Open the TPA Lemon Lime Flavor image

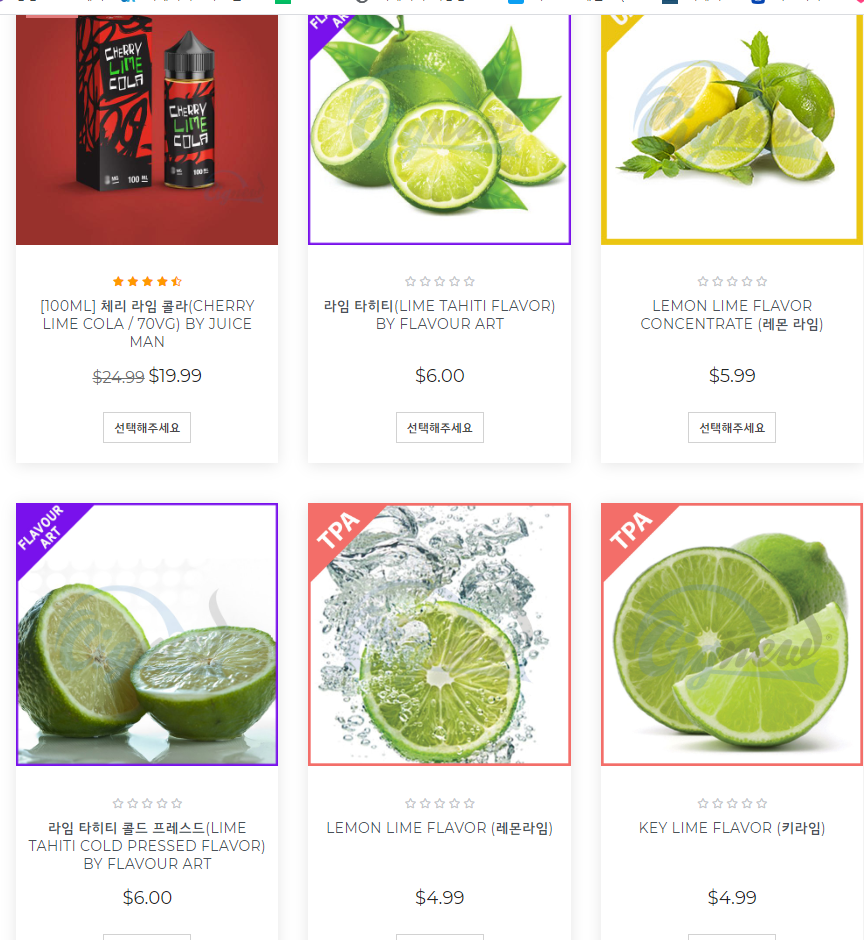[439, 634]
